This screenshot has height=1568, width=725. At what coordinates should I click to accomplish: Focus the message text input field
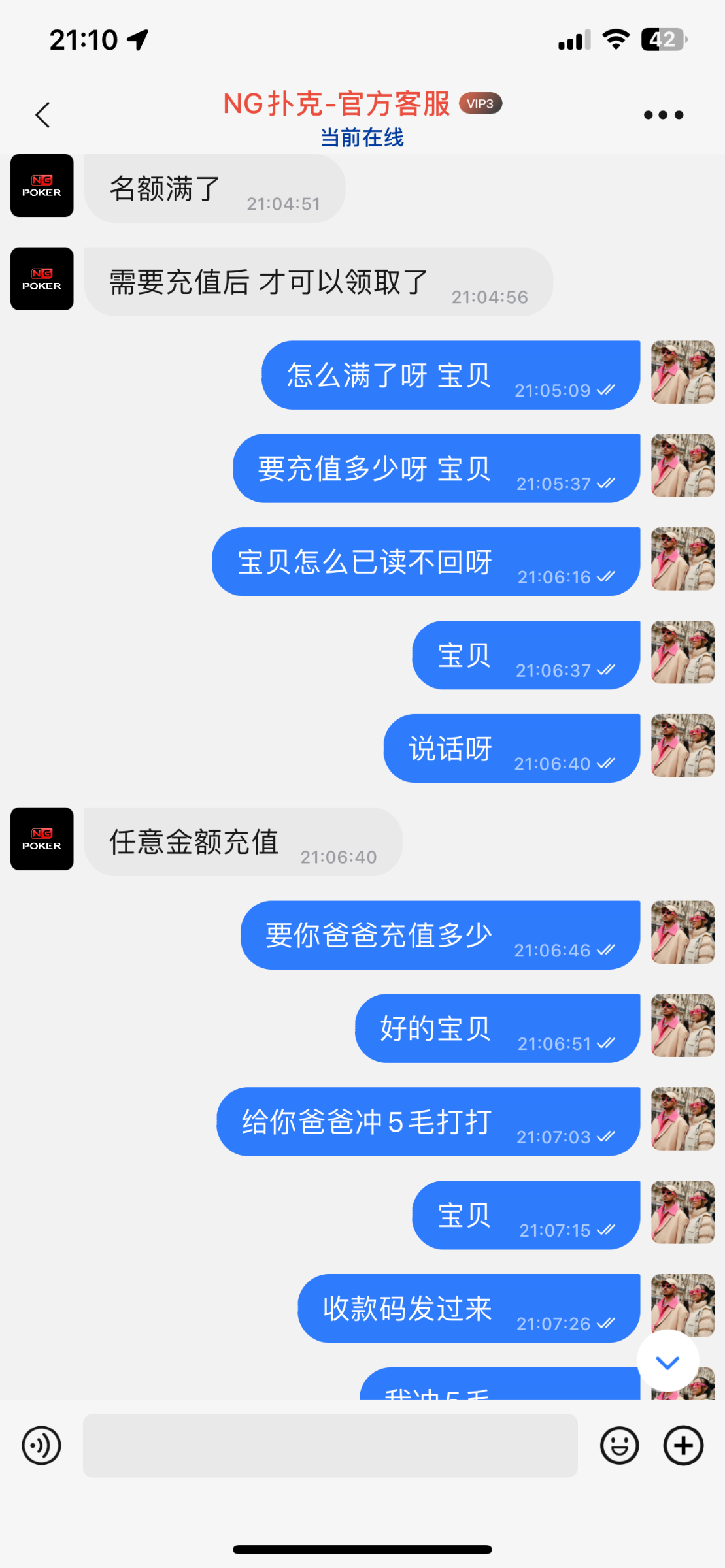click(330, 1445)
